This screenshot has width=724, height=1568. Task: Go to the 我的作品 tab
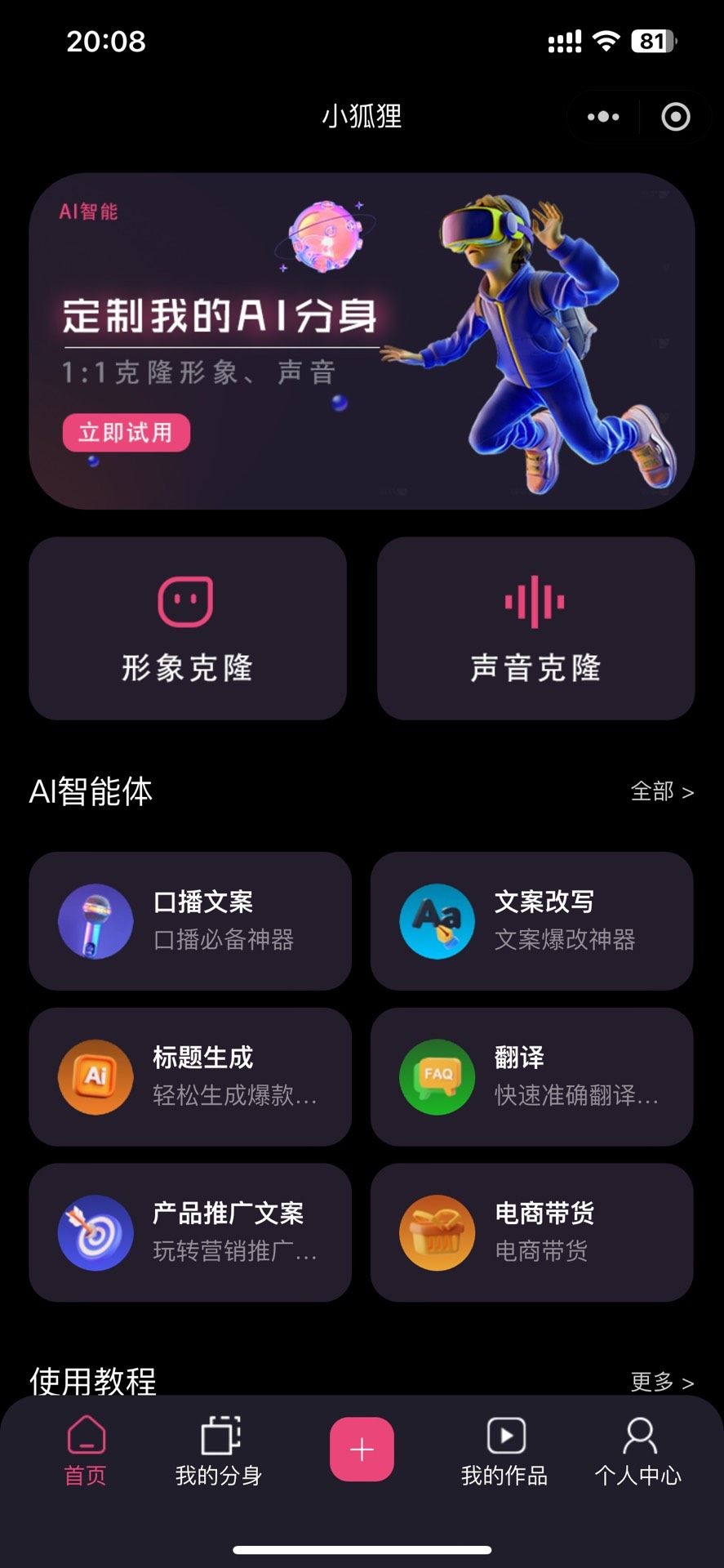pos(504,1451)
